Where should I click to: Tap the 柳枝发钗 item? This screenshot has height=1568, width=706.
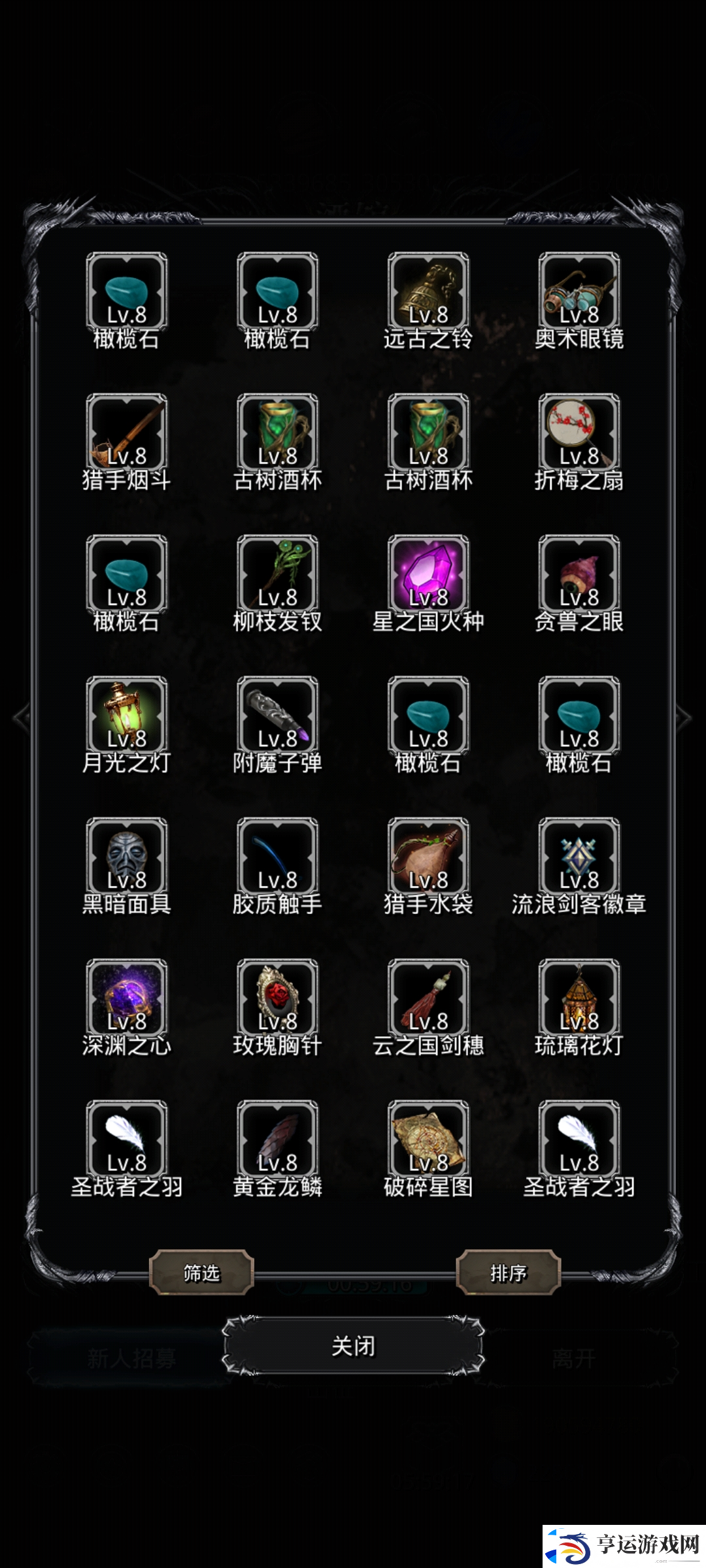click(277, 575)
